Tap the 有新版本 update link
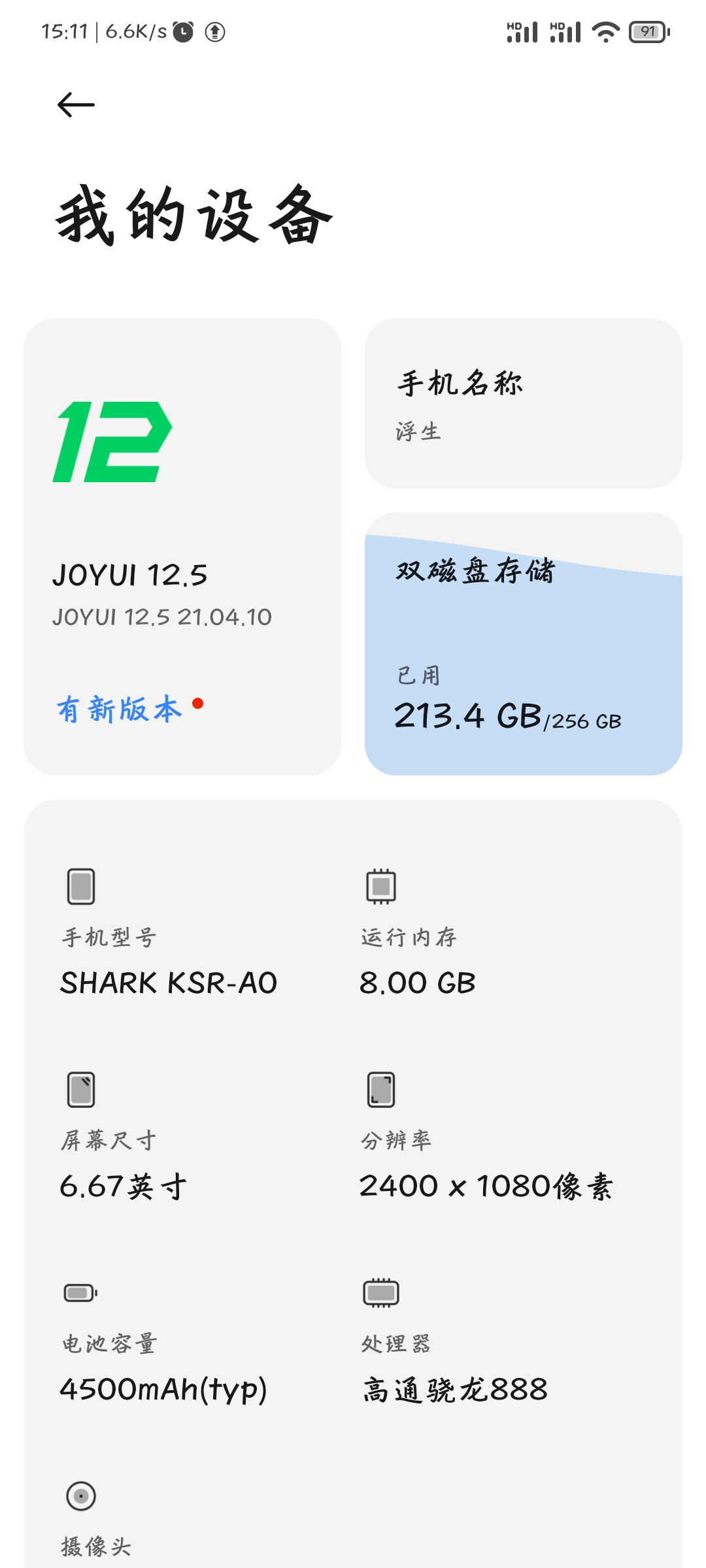This screenshot has width=706, height=1568. (x=120, y=709)
